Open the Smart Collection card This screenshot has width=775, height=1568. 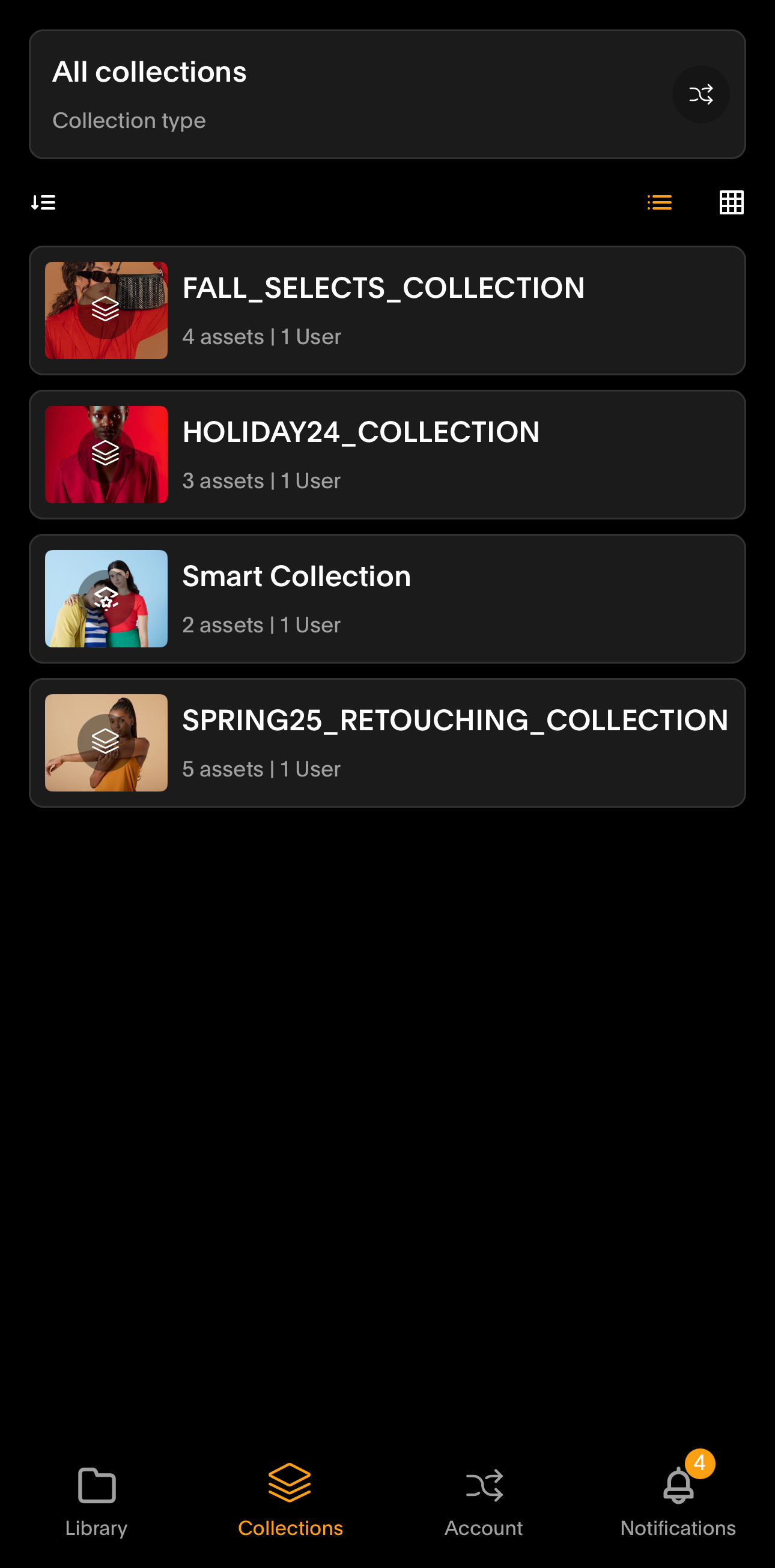[x=387, y=599]
